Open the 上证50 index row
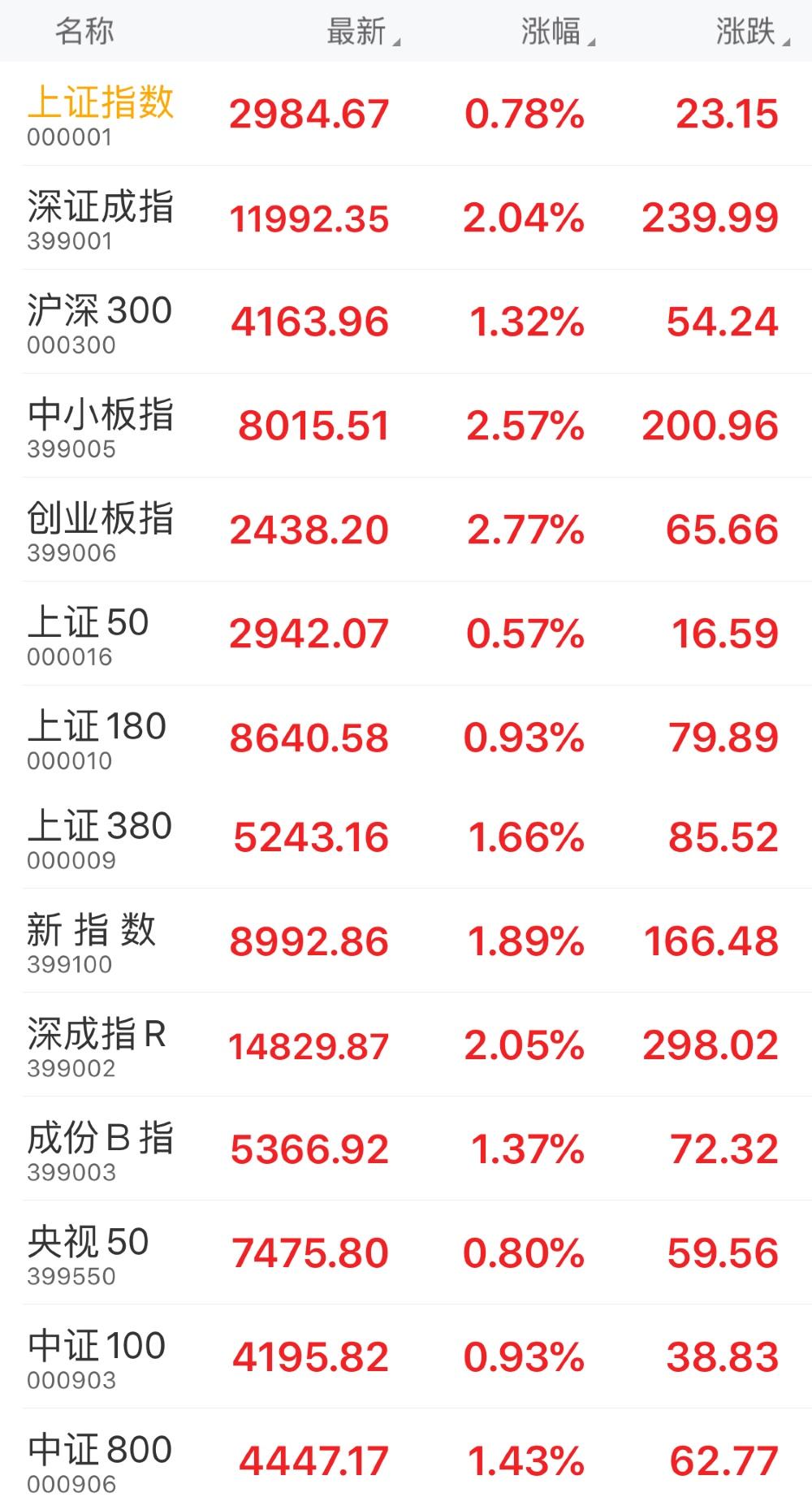Viewport: 812px width, 1510px height. point(406,634)
